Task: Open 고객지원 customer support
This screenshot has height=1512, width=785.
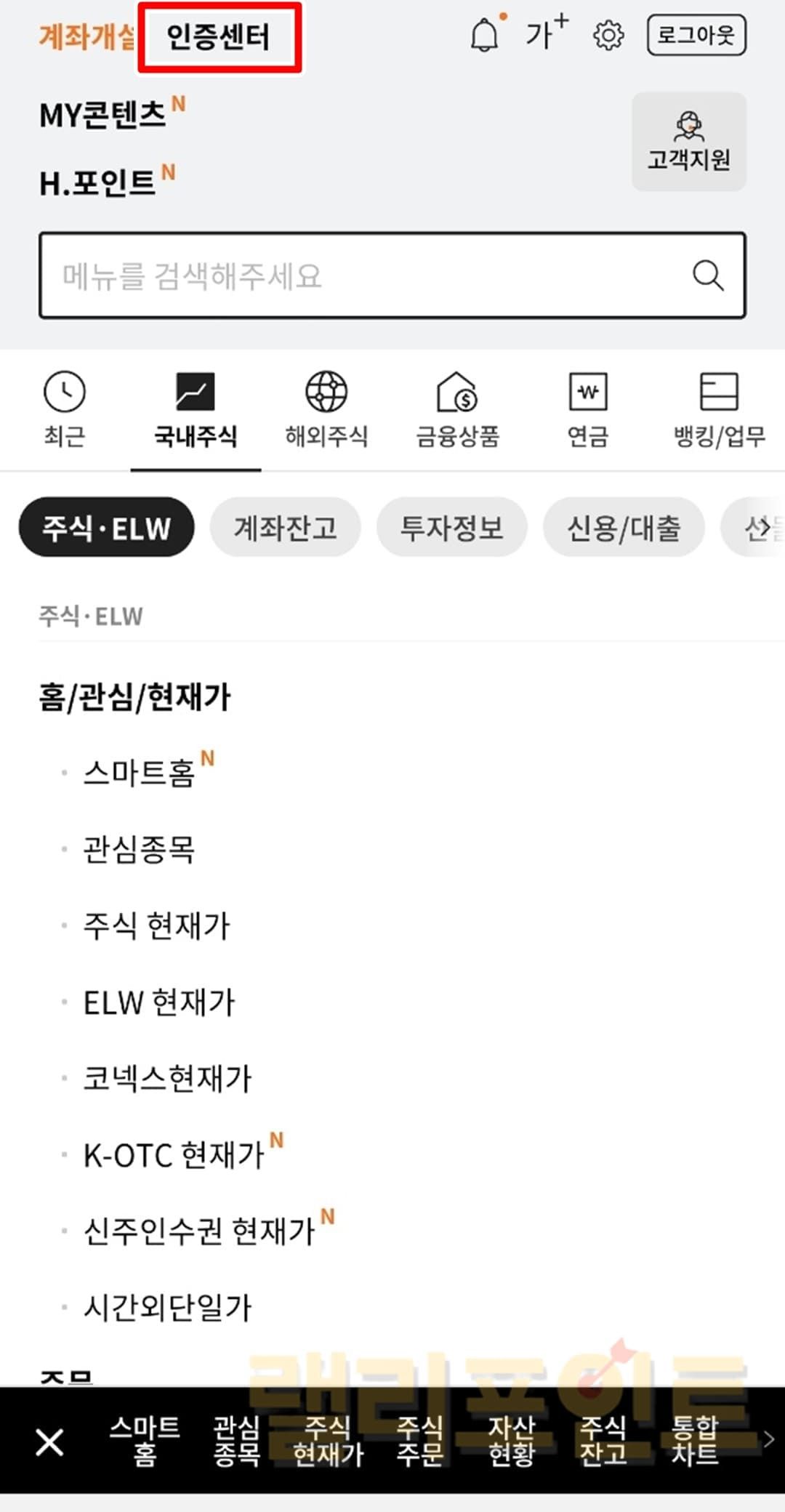Action: (x=688, y=142)
